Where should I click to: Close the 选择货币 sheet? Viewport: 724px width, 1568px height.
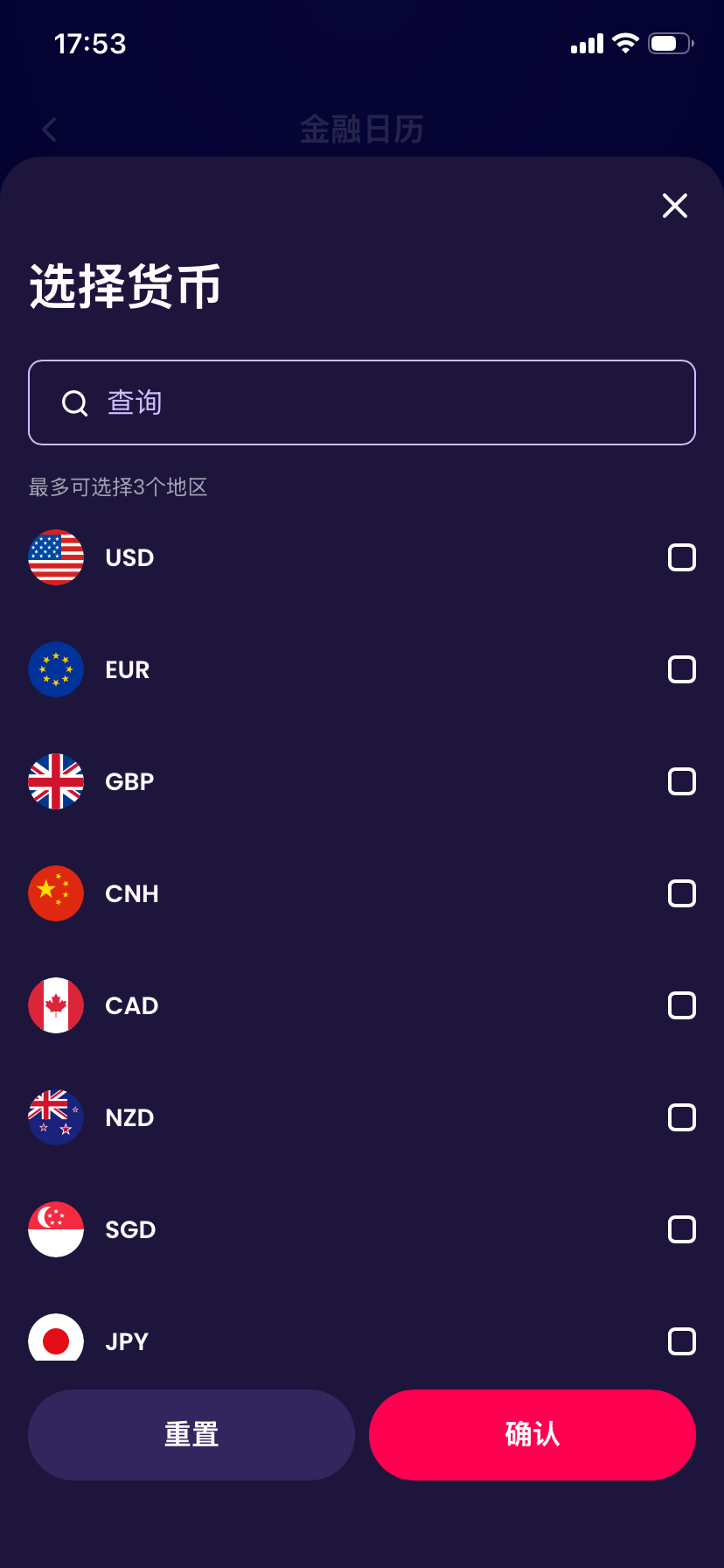coord(674,206)
